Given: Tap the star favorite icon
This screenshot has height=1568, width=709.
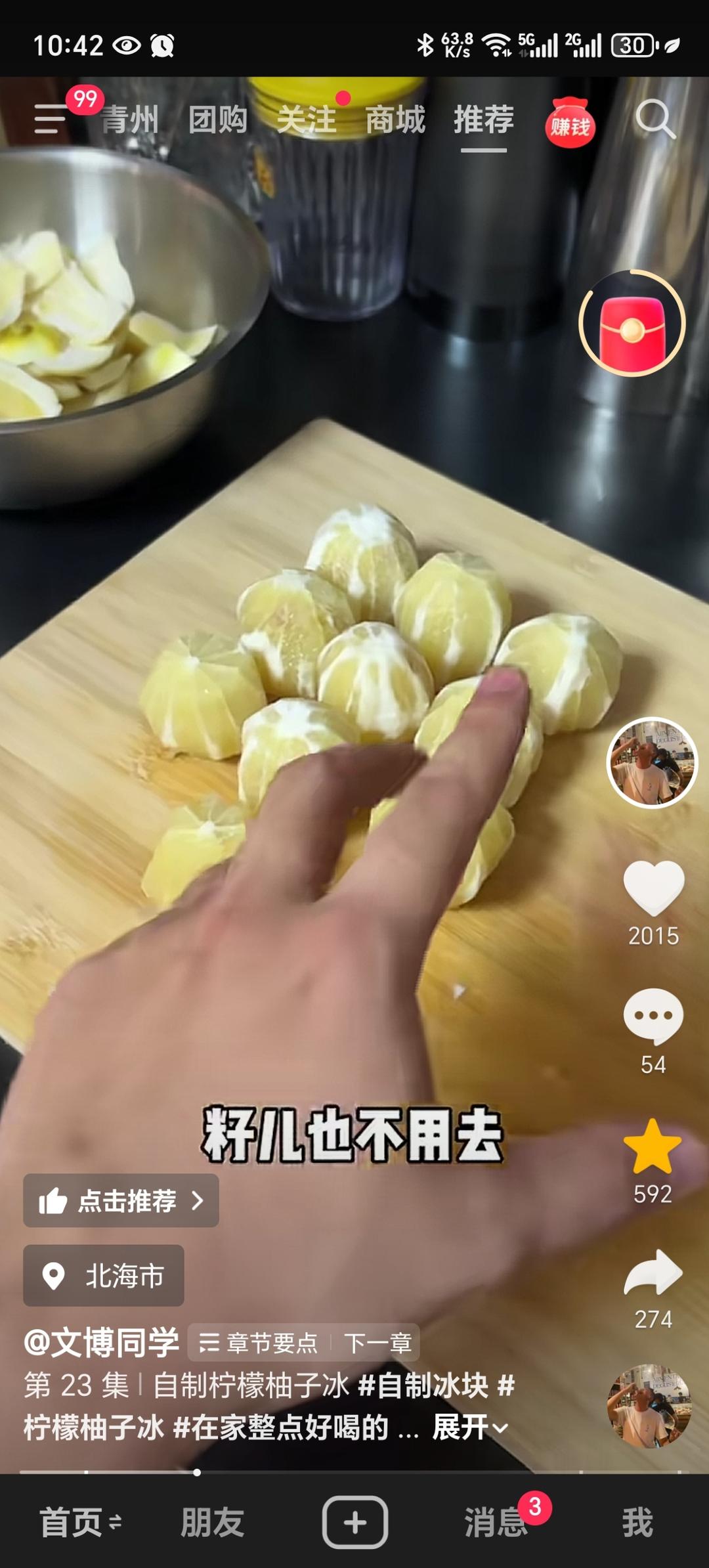Looking at the screenshot, I should [653, 1146].
